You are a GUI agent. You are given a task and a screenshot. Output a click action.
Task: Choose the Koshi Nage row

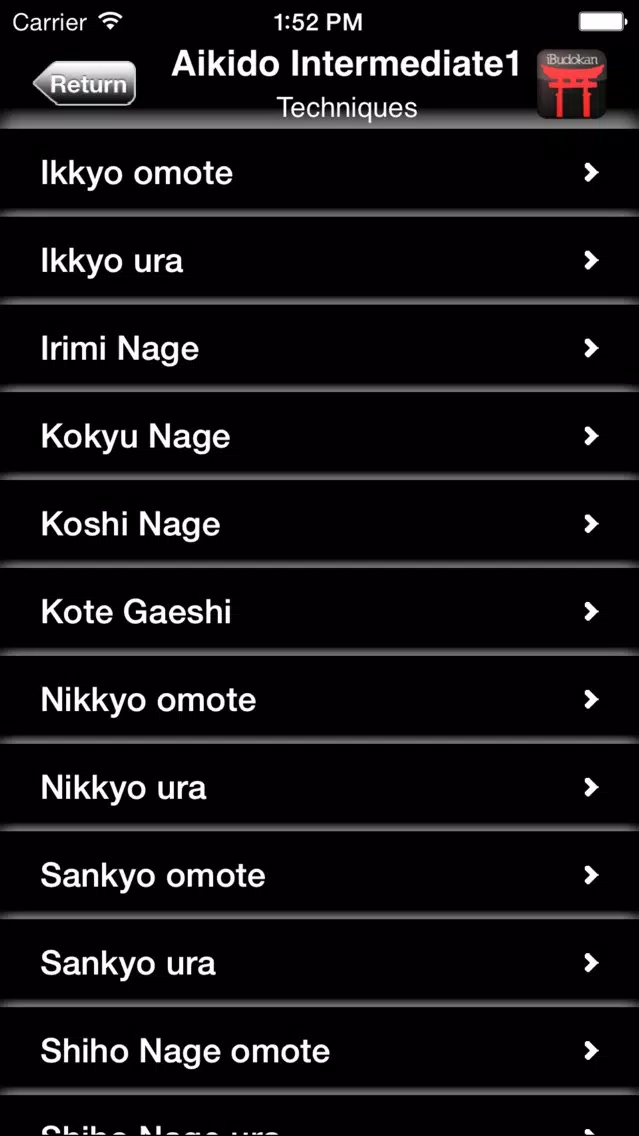320,524
